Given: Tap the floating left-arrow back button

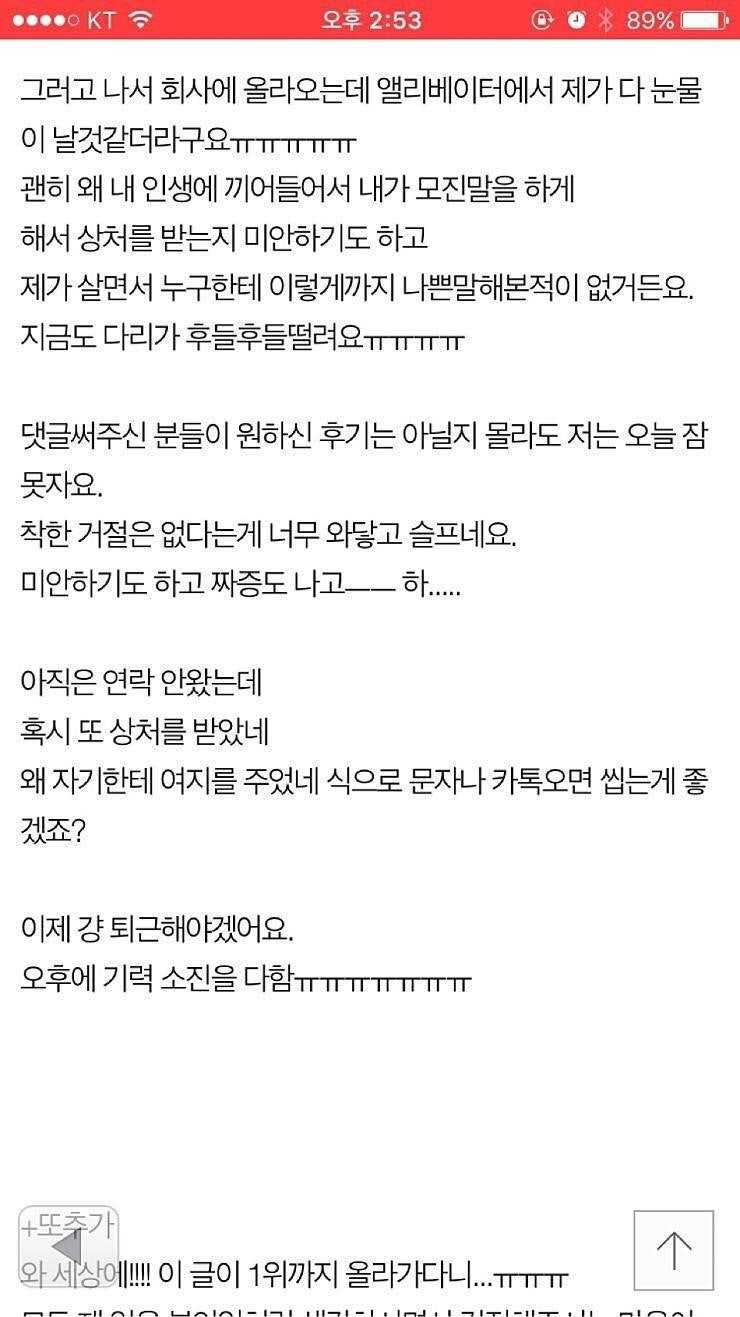Looking at the screenshot, I should [x=67, y=1247].
